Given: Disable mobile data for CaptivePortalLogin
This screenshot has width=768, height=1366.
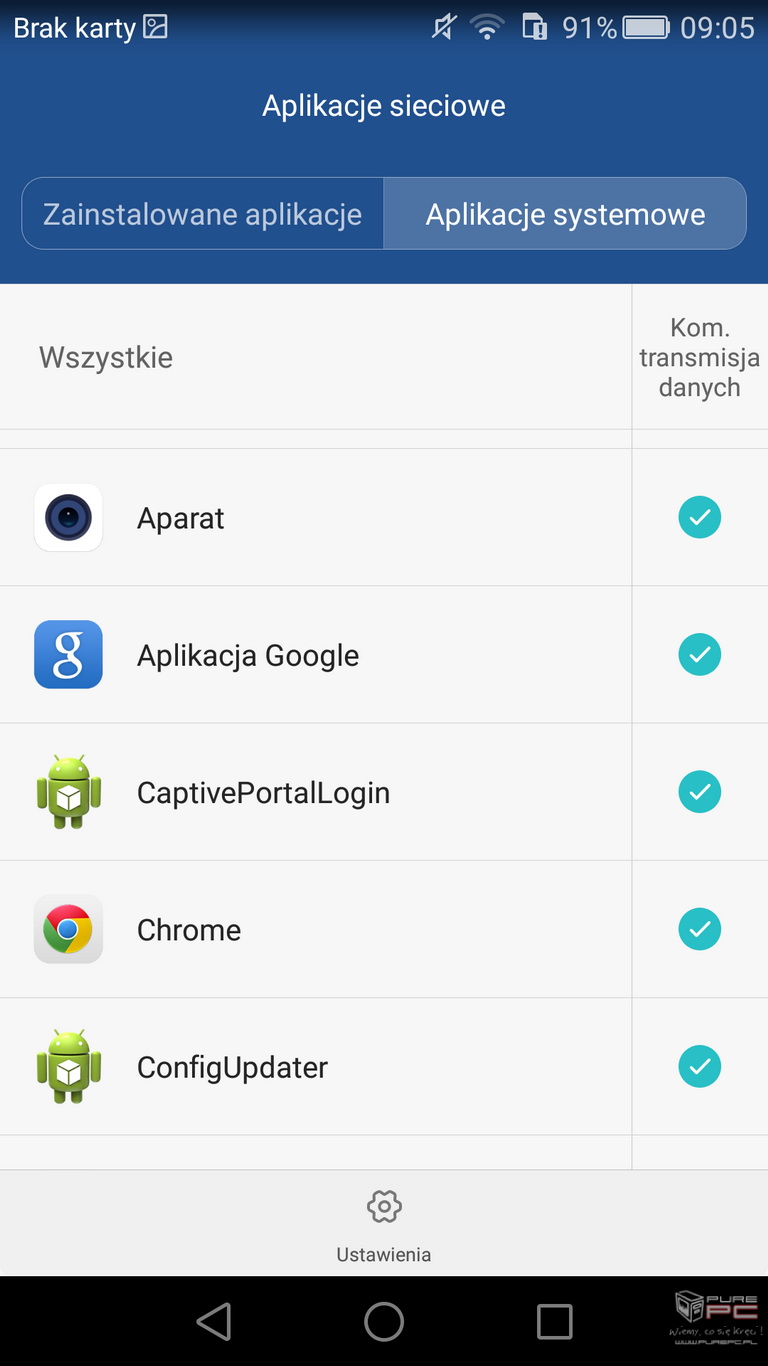Looking at the screenshot, I should (699, 792).
